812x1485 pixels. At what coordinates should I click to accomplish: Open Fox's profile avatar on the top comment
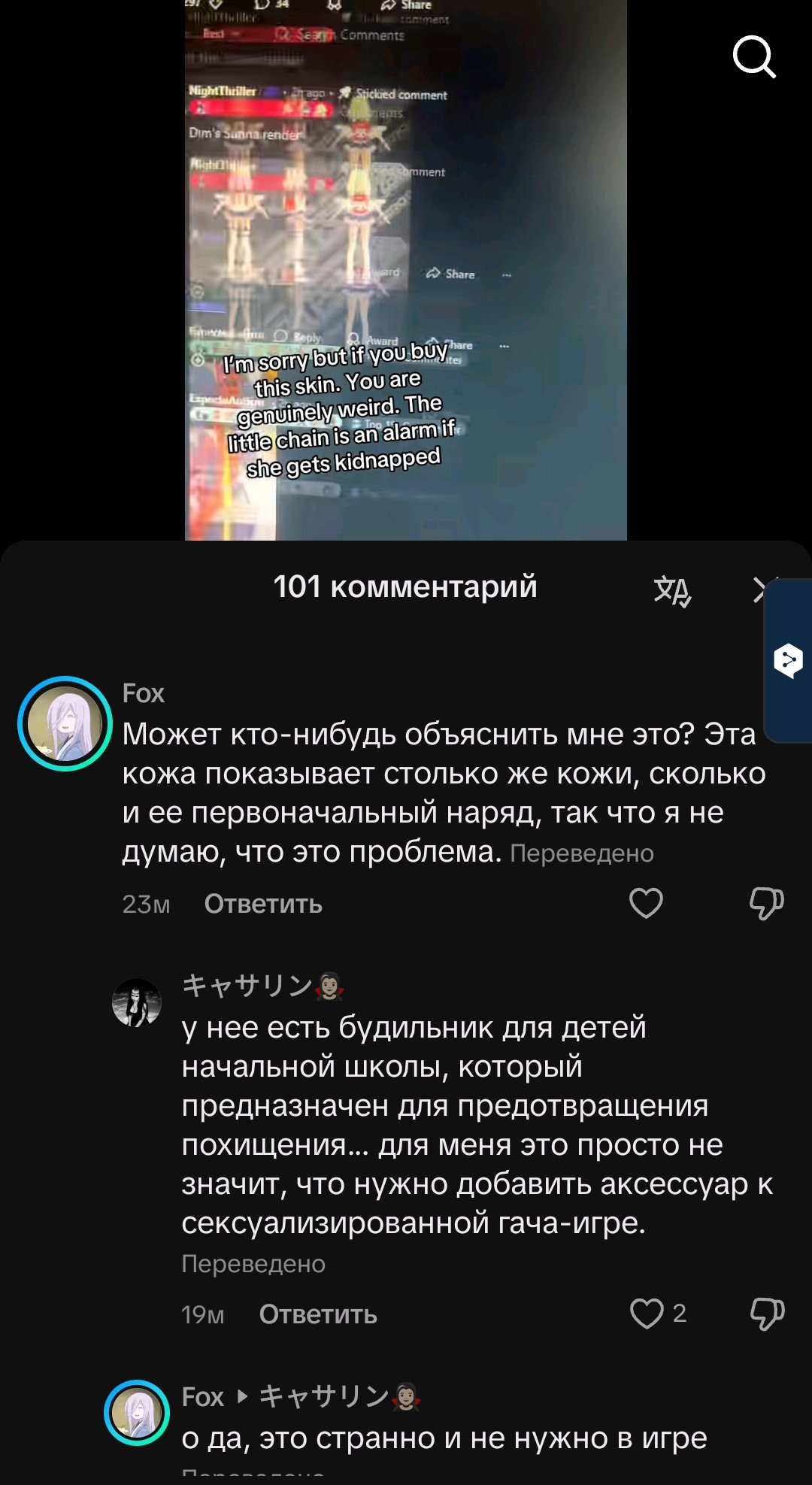[65, 723]
